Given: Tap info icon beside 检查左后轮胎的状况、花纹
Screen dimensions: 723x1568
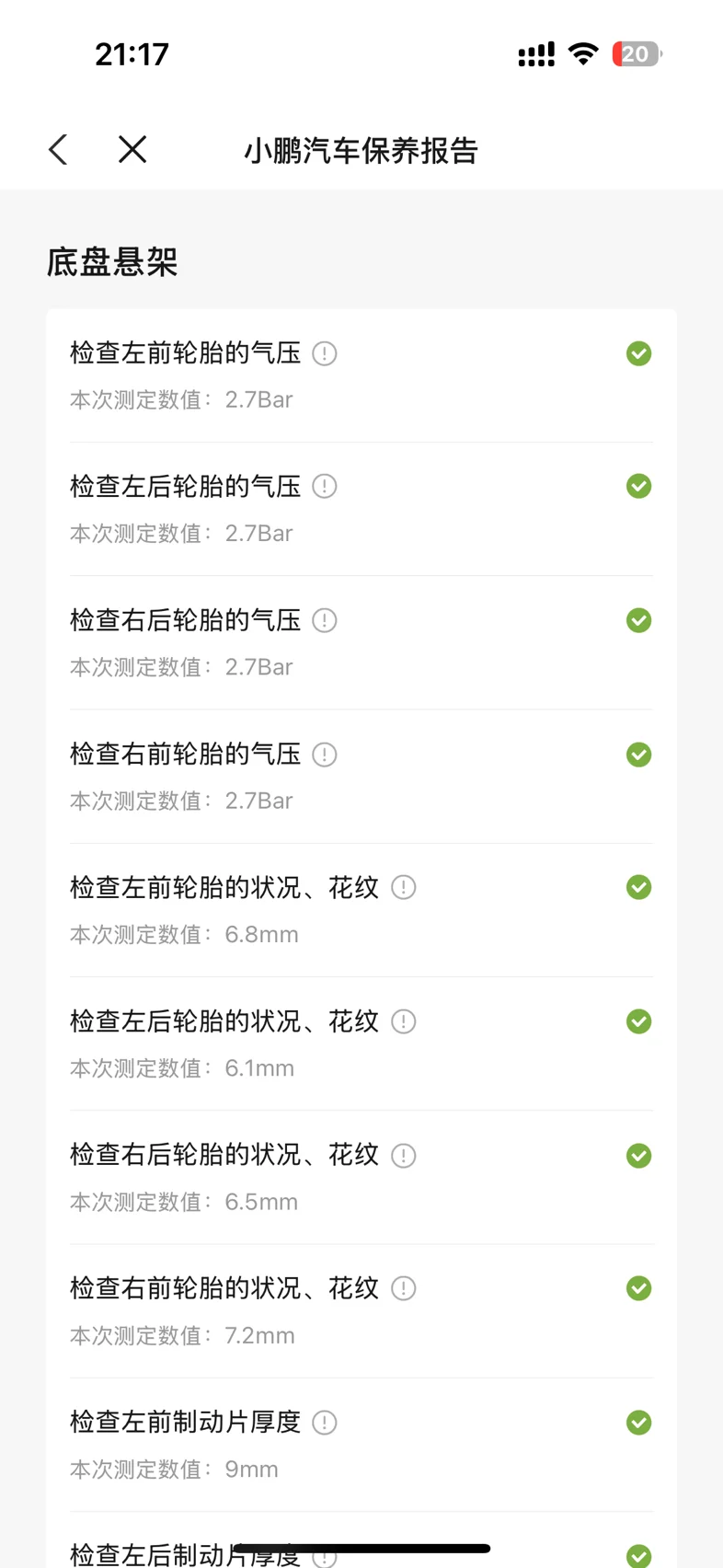Looking at the screenshot, I should pos(404,1021).
